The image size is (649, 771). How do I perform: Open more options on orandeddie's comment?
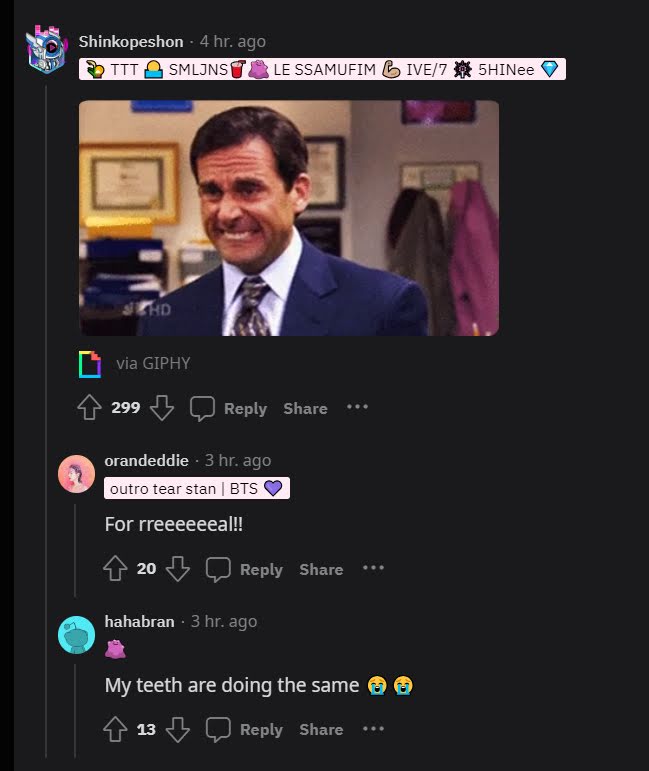[x=373, y=568]
